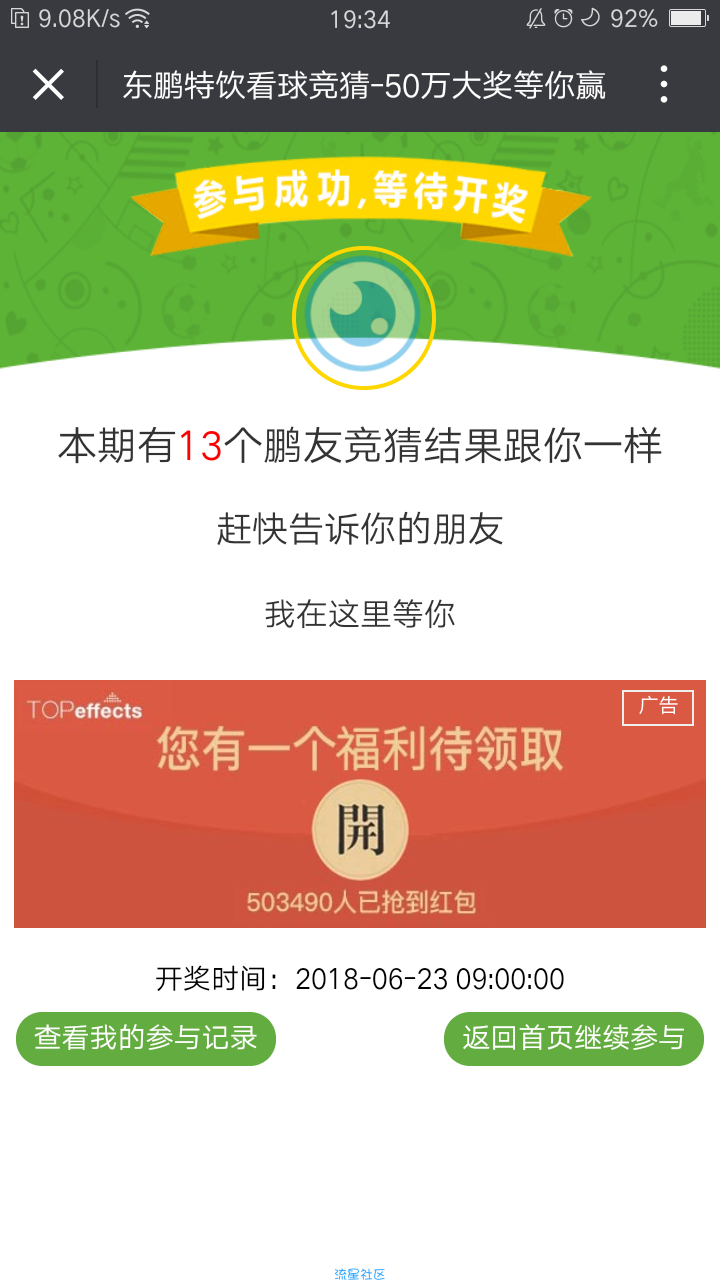
Task: Close the 东鹏特饮 web page
Action: tap(48, 85)
